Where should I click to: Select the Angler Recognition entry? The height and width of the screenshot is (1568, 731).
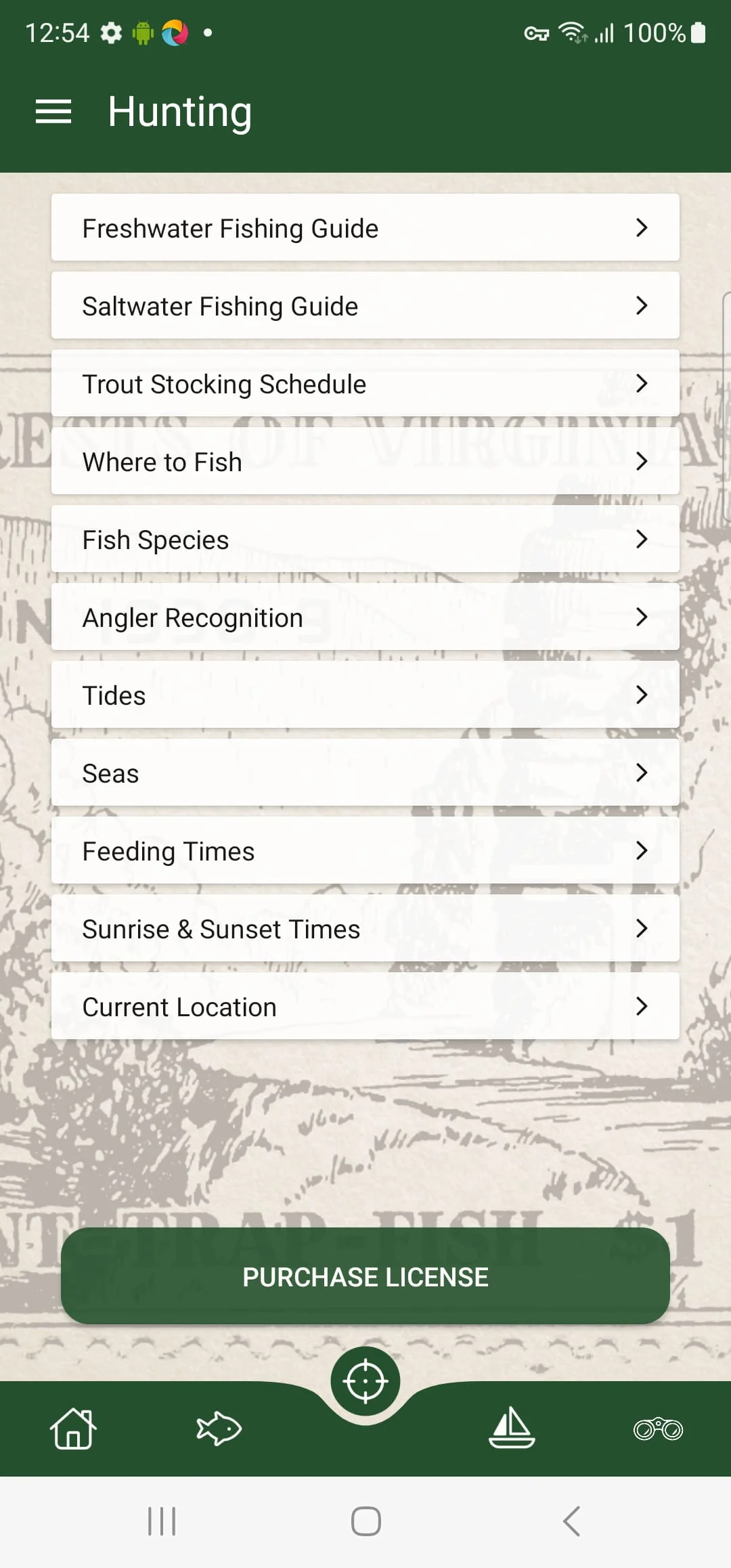click(x=365, y=617)
